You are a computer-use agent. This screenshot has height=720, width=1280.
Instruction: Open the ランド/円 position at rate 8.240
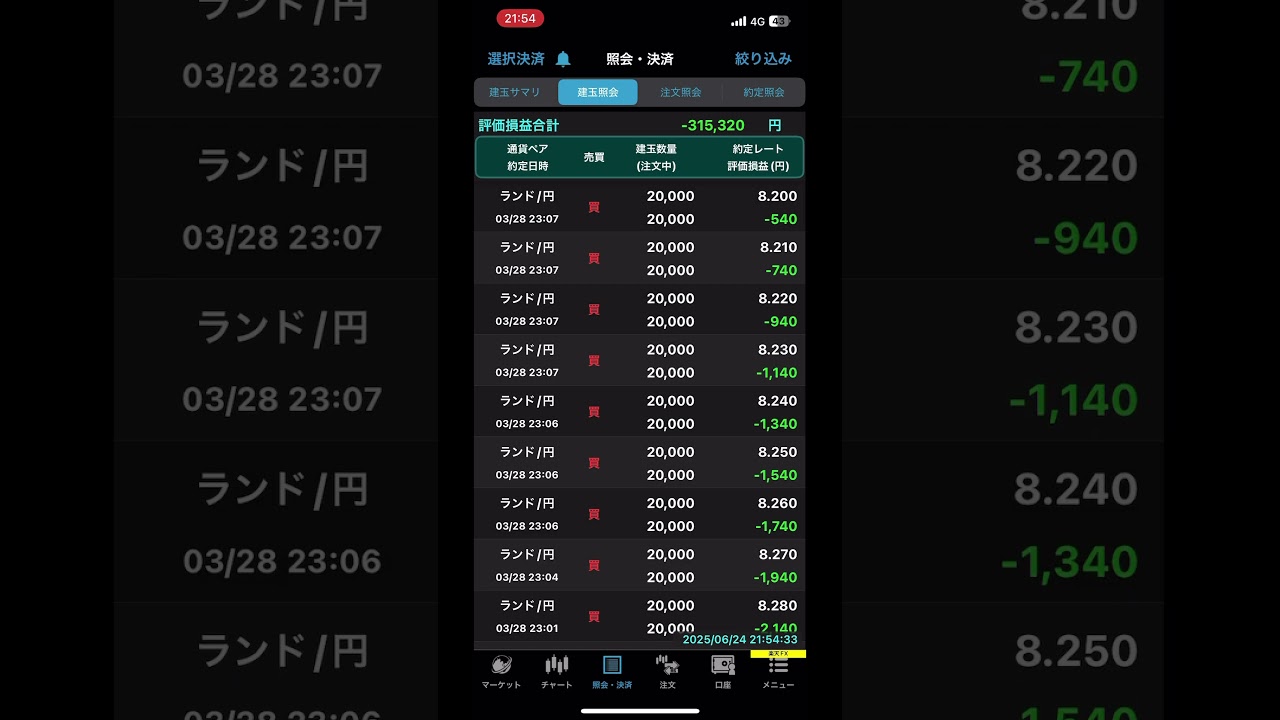640,411
